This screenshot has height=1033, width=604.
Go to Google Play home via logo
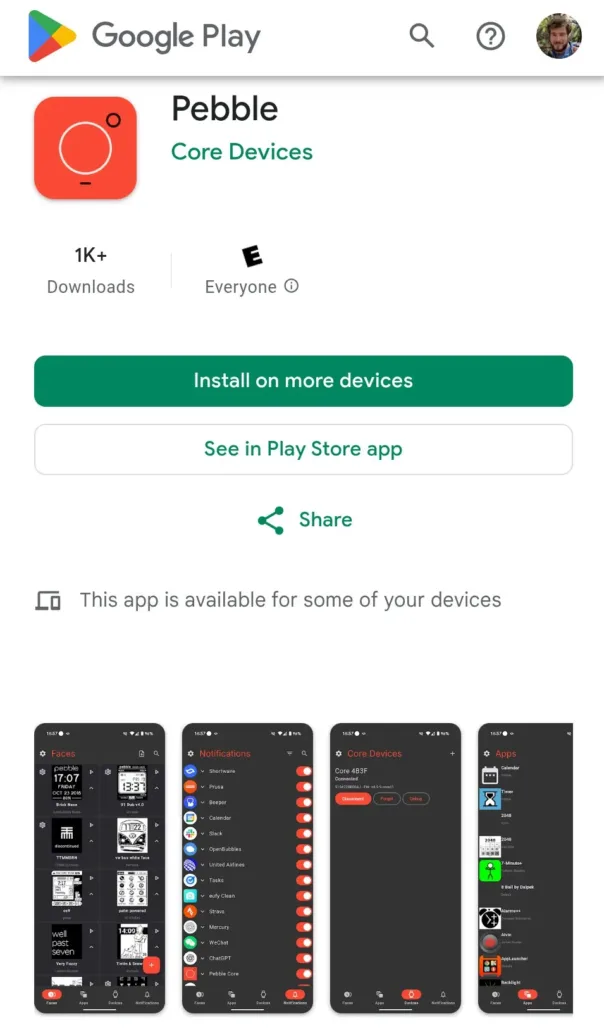point(146,37)
